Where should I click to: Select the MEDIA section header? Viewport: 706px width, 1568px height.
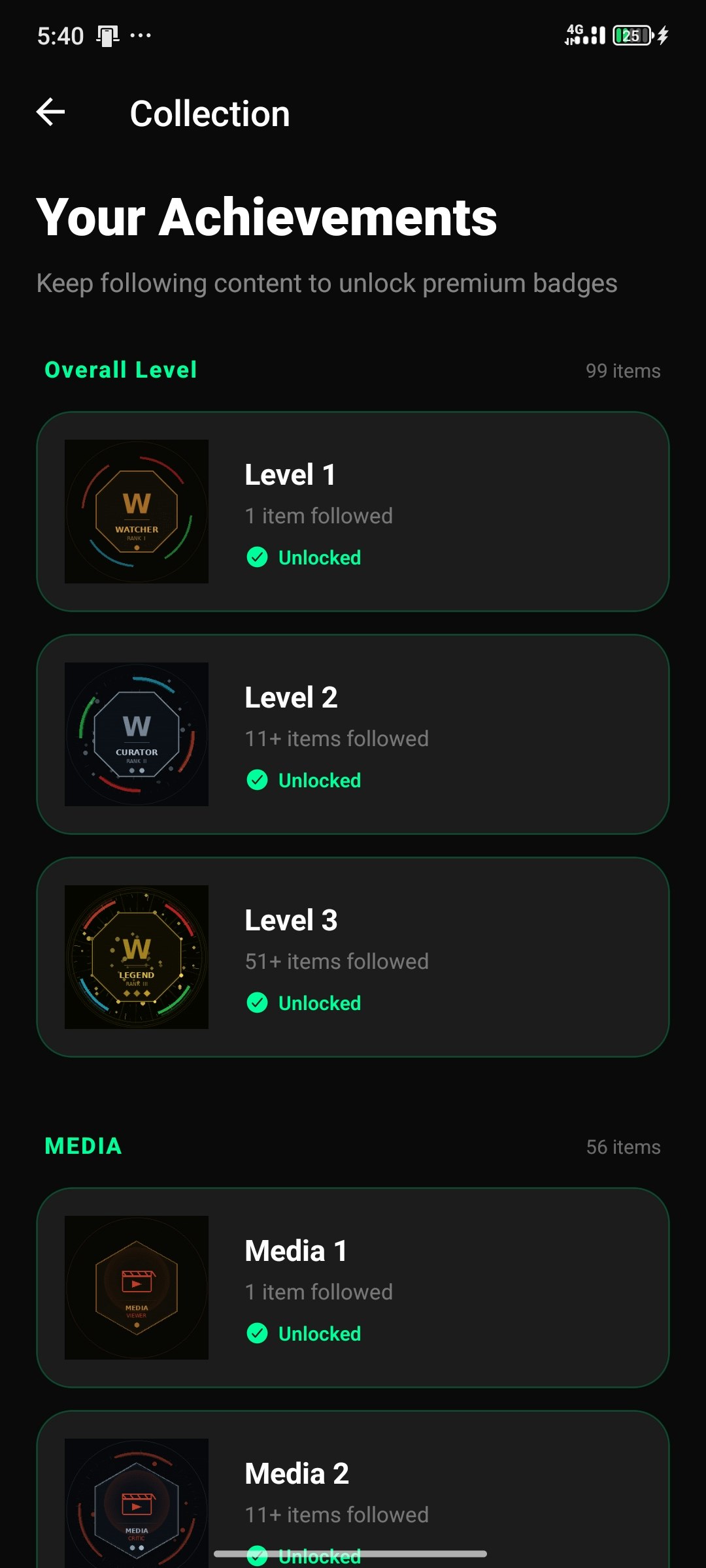click(82, 1146)
